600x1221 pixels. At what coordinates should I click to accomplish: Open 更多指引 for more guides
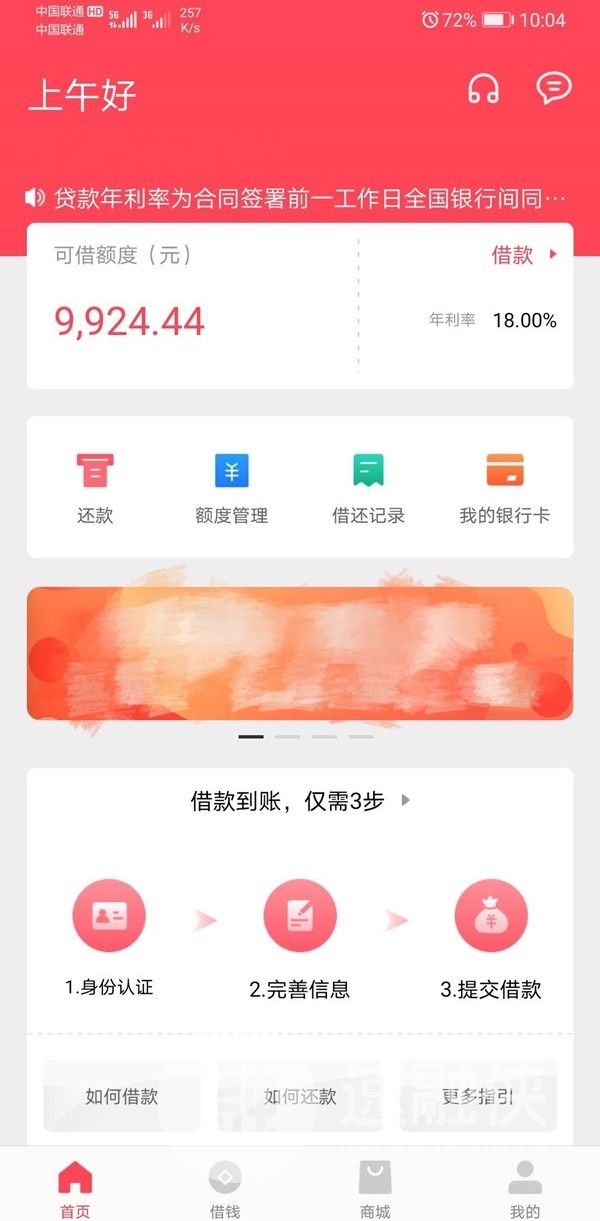coord(477,1096)
